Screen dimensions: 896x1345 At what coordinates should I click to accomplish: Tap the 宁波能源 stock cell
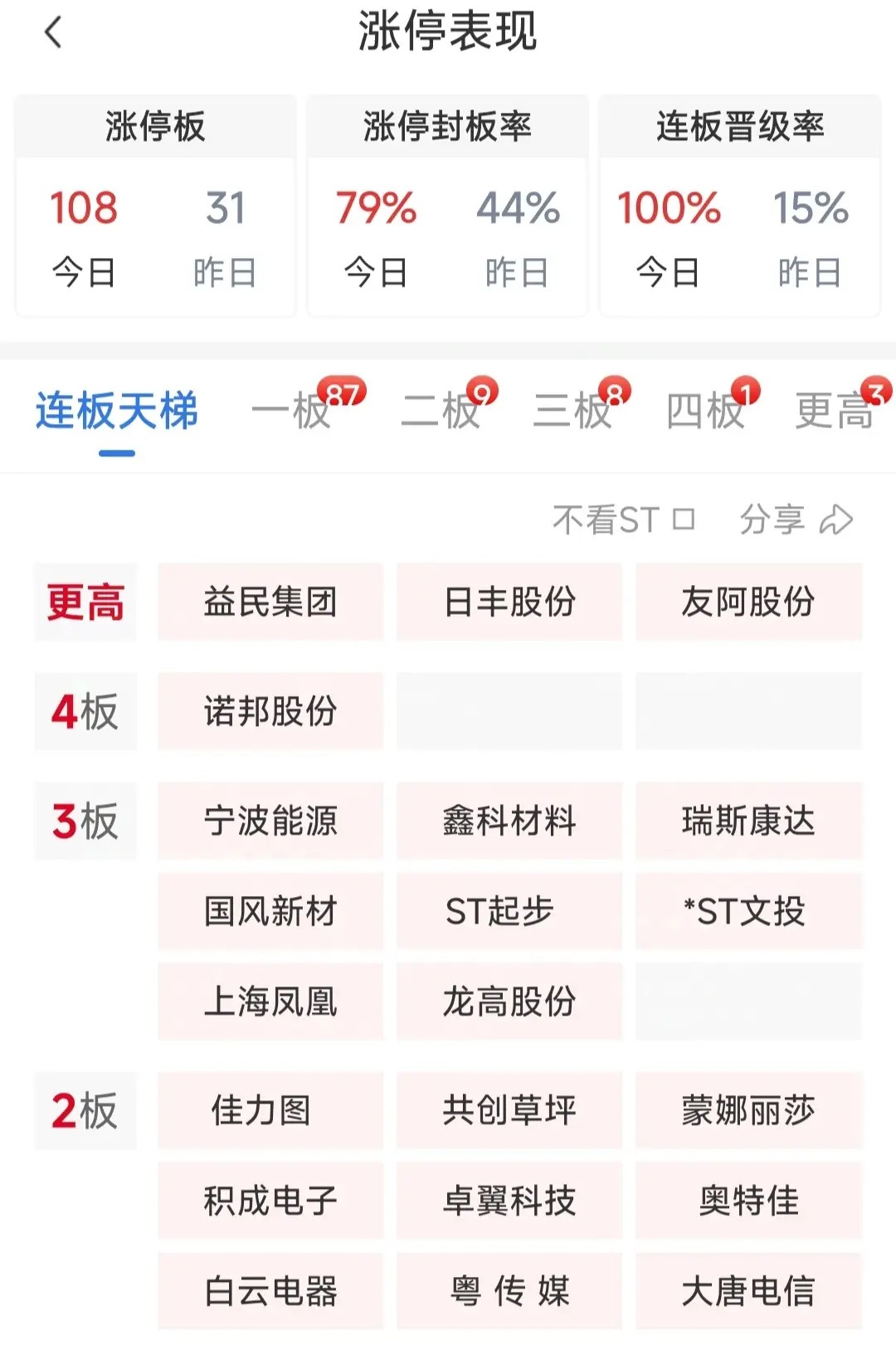click(x=270, y=821)
